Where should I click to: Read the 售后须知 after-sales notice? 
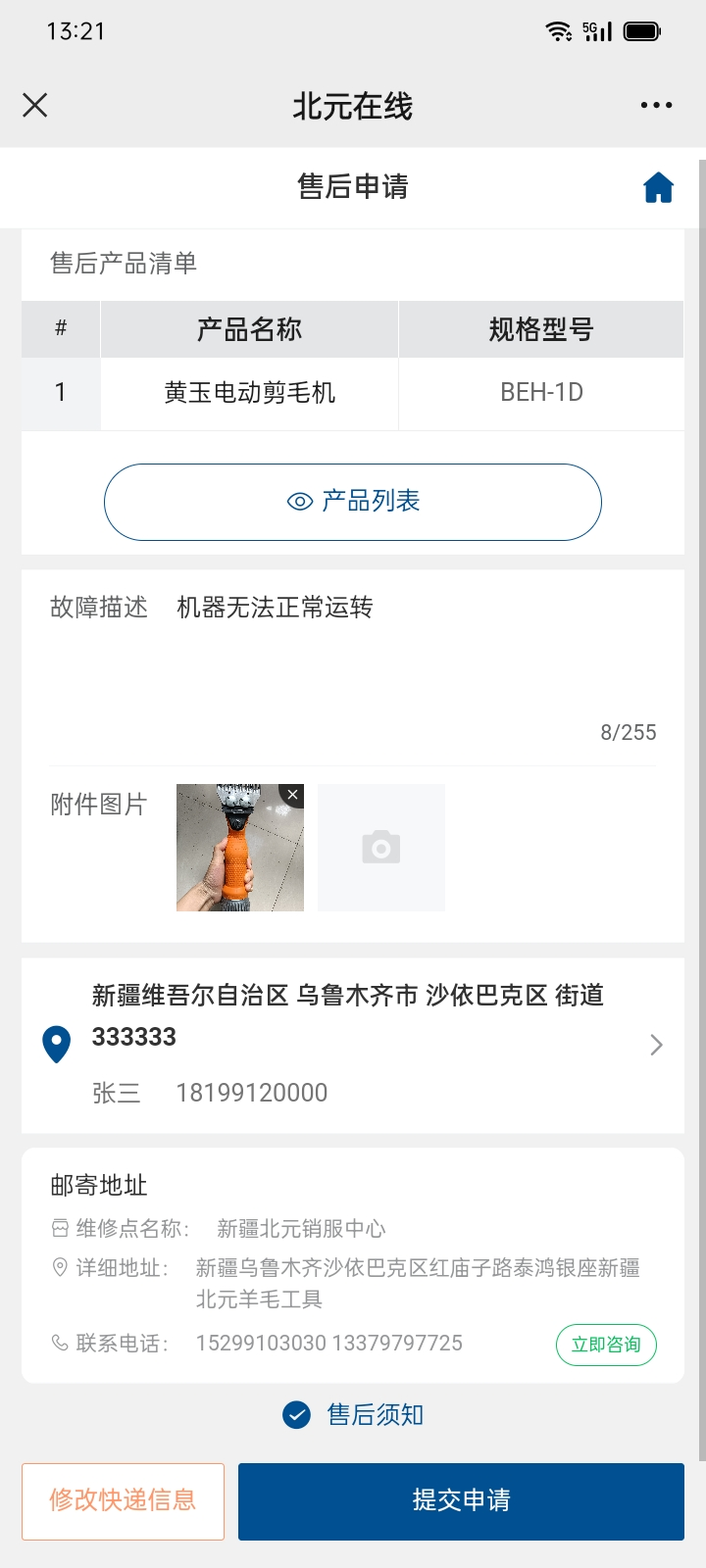coord(376,1415)
